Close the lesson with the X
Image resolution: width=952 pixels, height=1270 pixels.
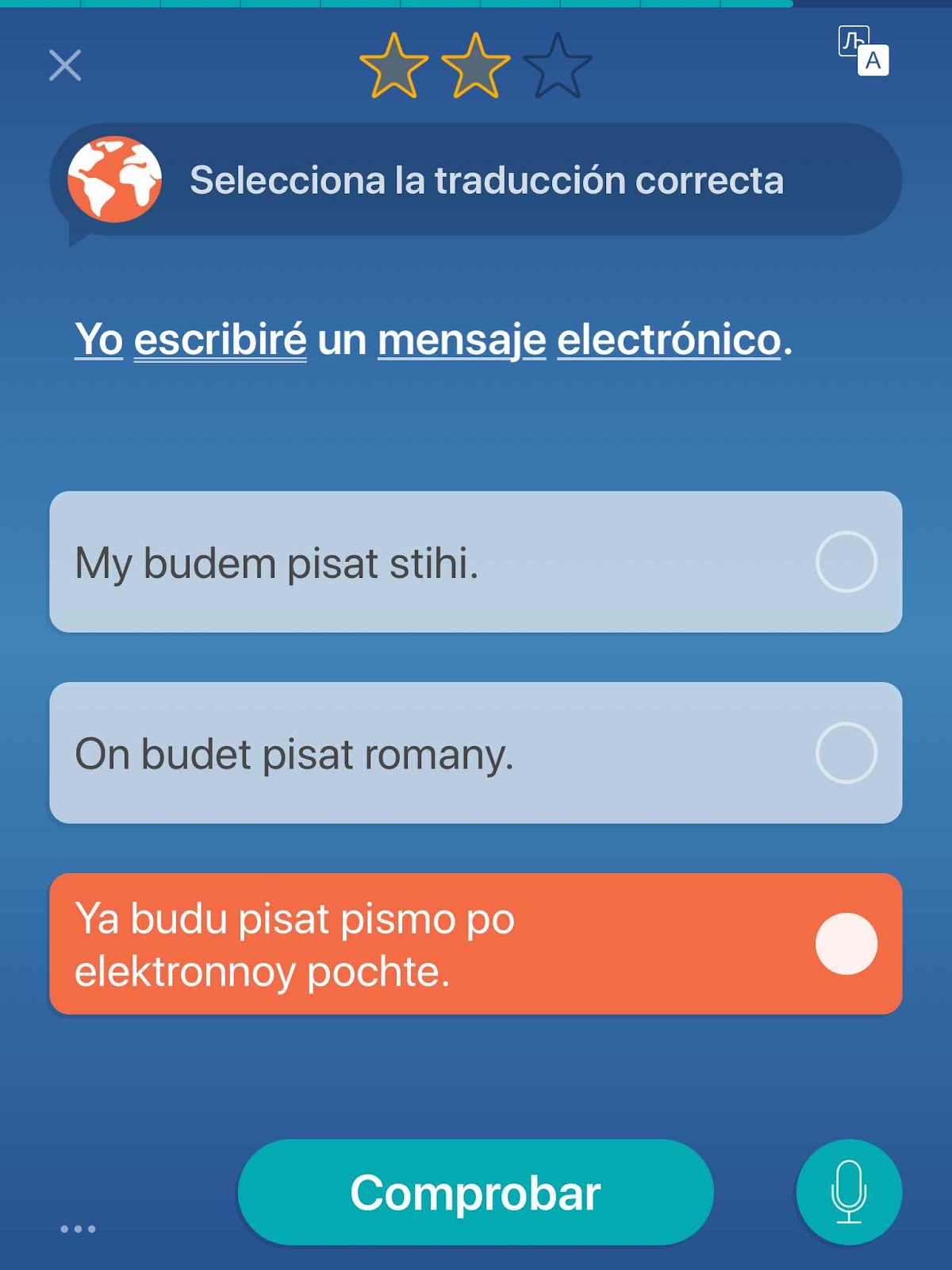65,65
